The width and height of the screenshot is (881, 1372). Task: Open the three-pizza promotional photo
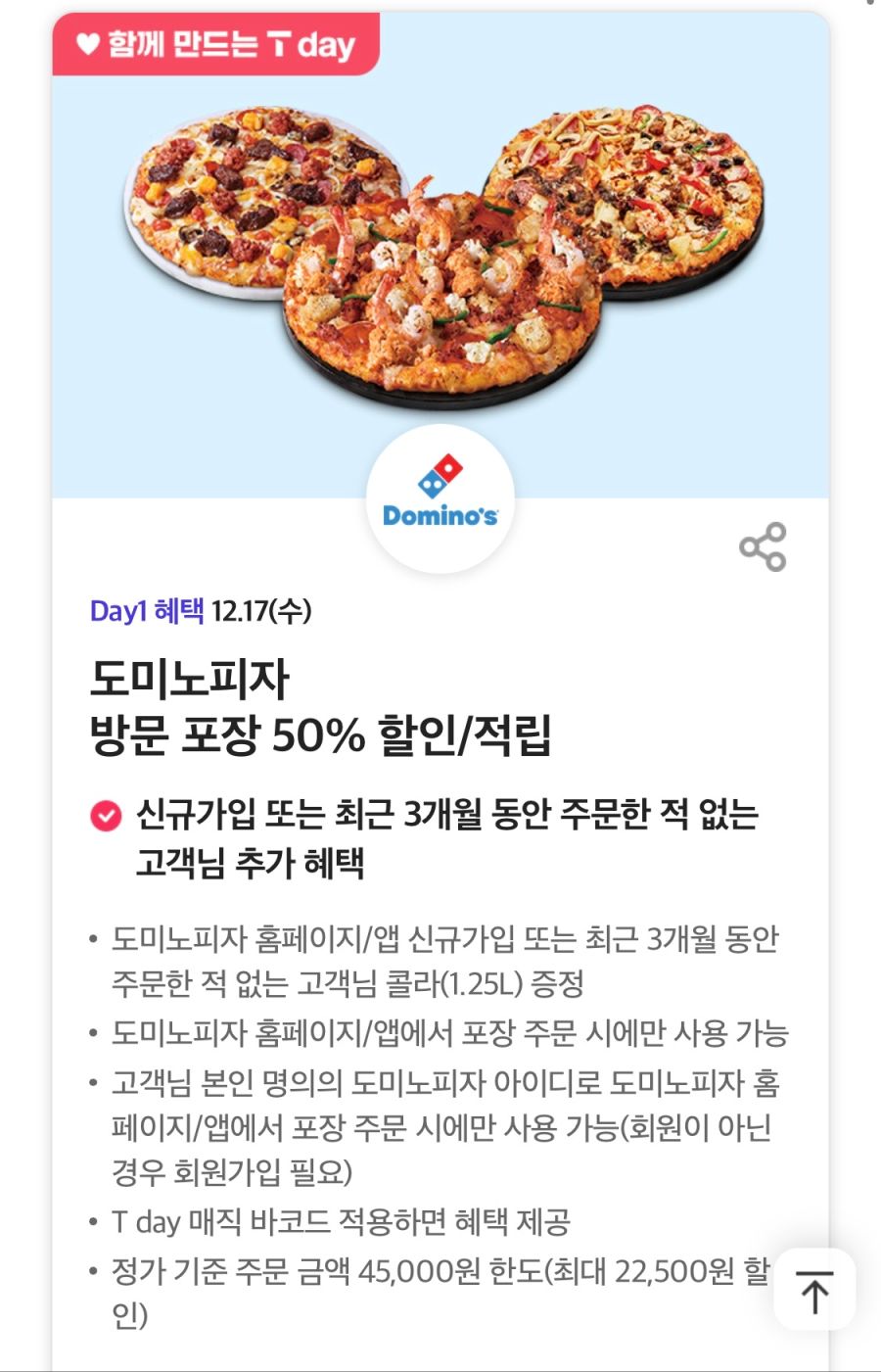tap(440, 245)
